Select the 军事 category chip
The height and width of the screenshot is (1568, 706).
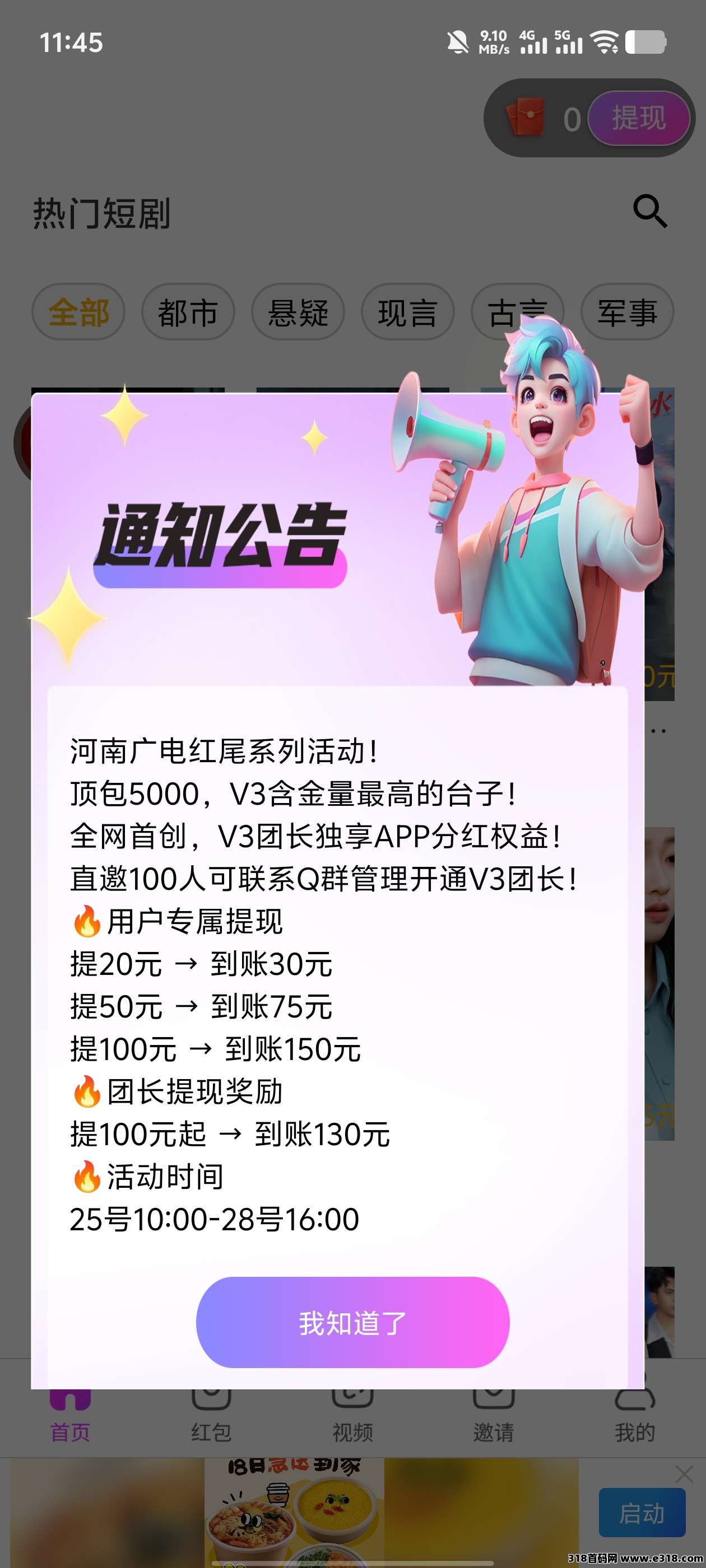tap(627, 312)
